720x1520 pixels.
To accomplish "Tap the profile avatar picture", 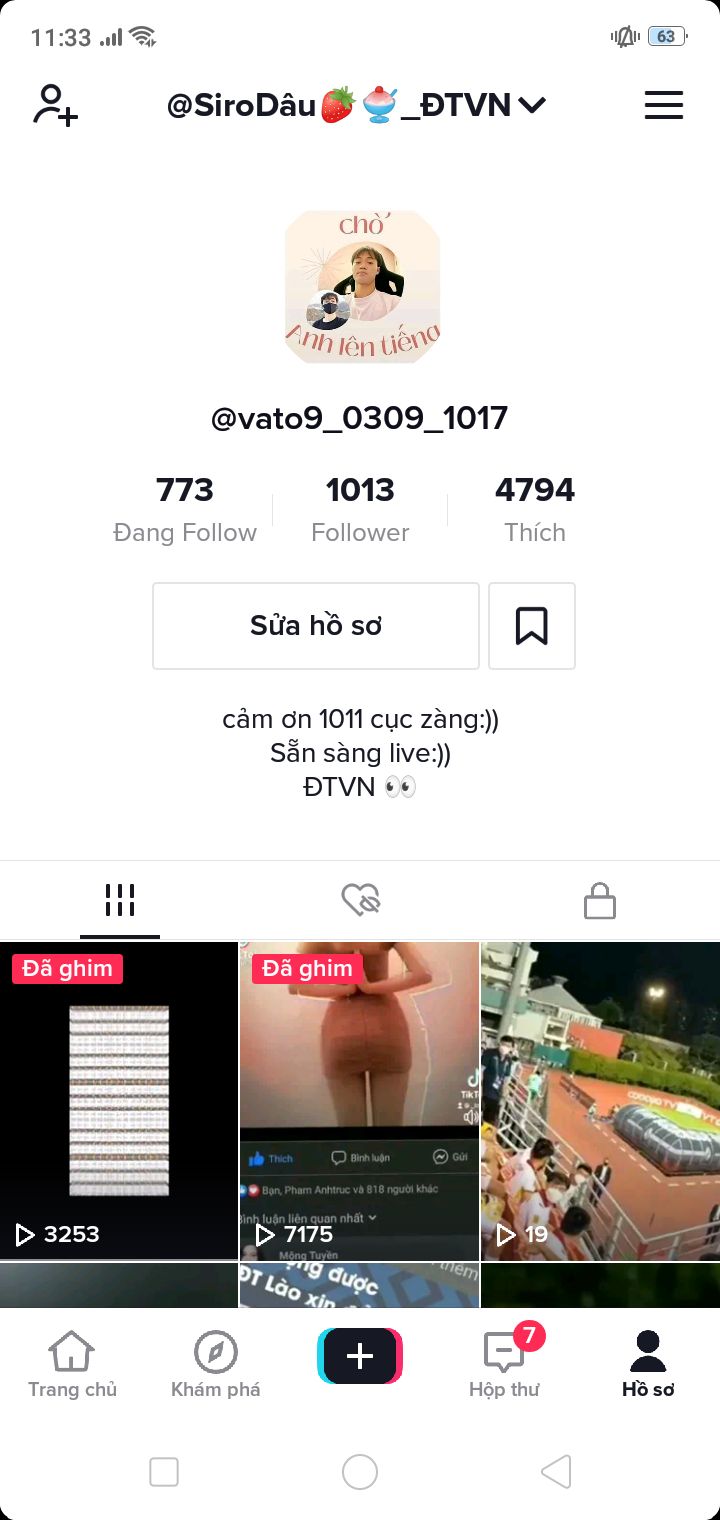I will (361, 287).
